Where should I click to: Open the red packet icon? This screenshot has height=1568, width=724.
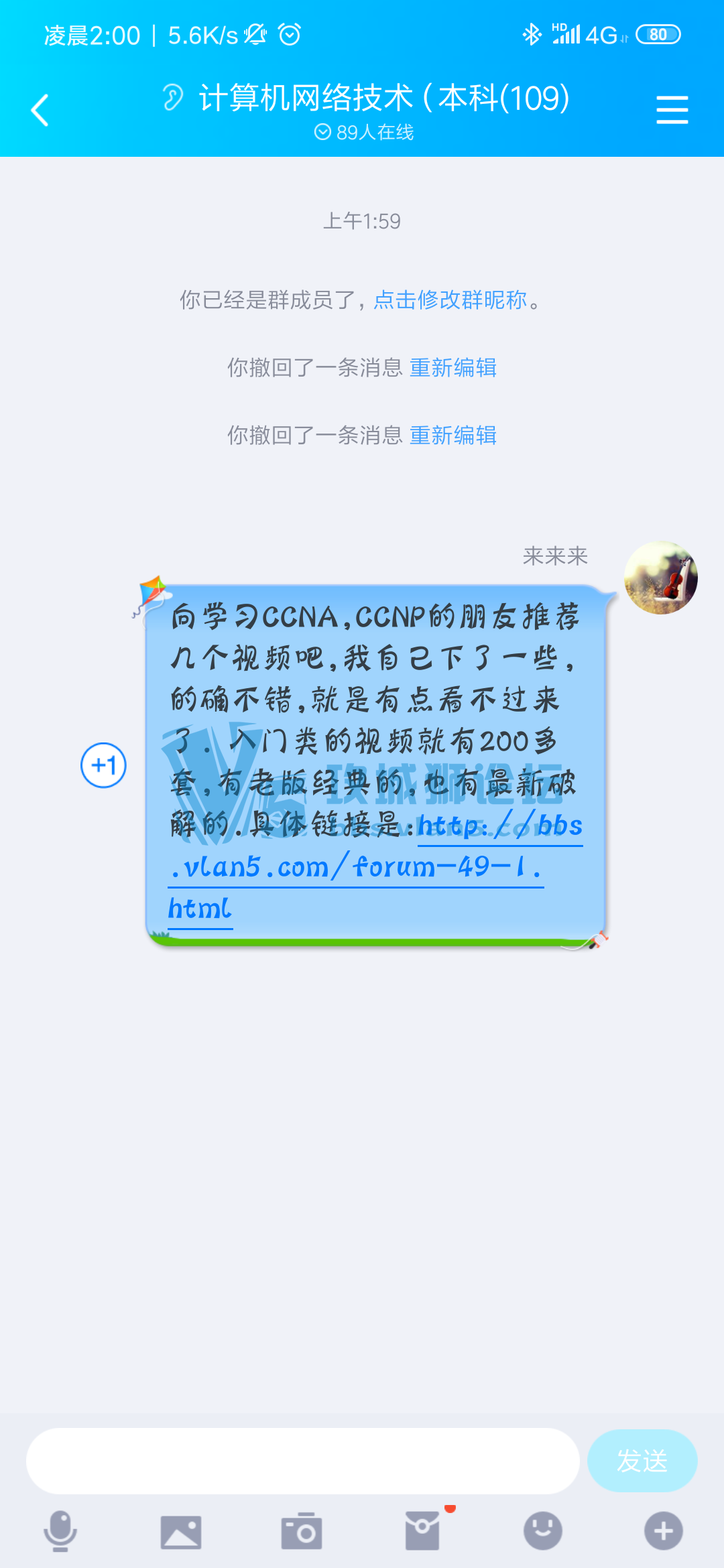coord(422,1531)
